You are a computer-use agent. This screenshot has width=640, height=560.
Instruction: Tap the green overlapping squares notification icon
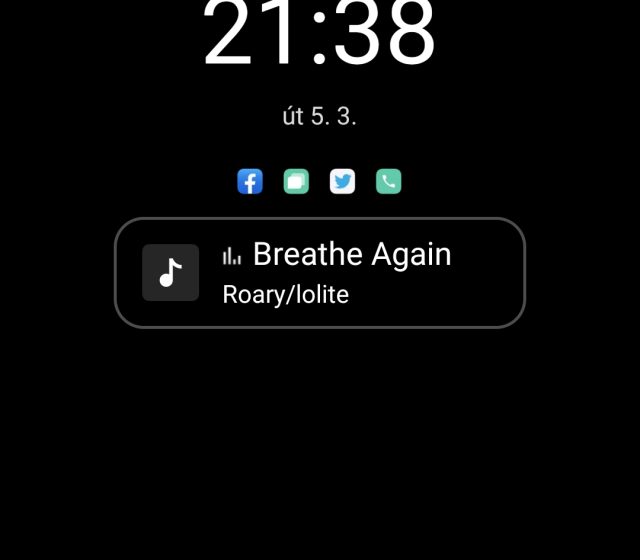point(296,182)
